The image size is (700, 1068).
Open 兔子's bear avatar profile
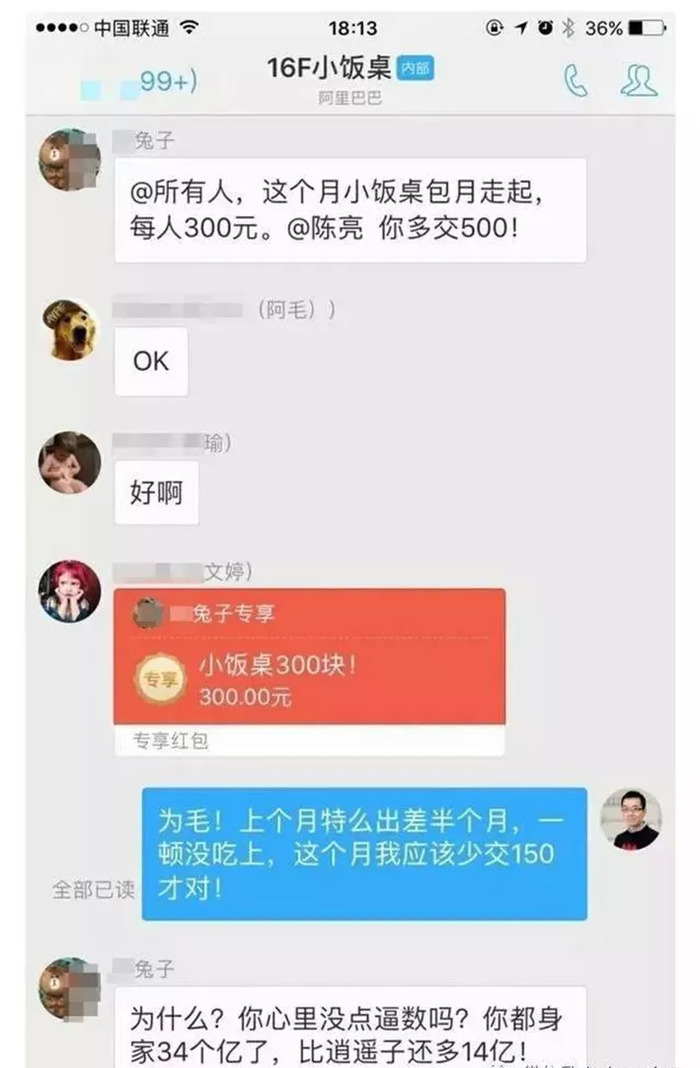tap(69, 159)
